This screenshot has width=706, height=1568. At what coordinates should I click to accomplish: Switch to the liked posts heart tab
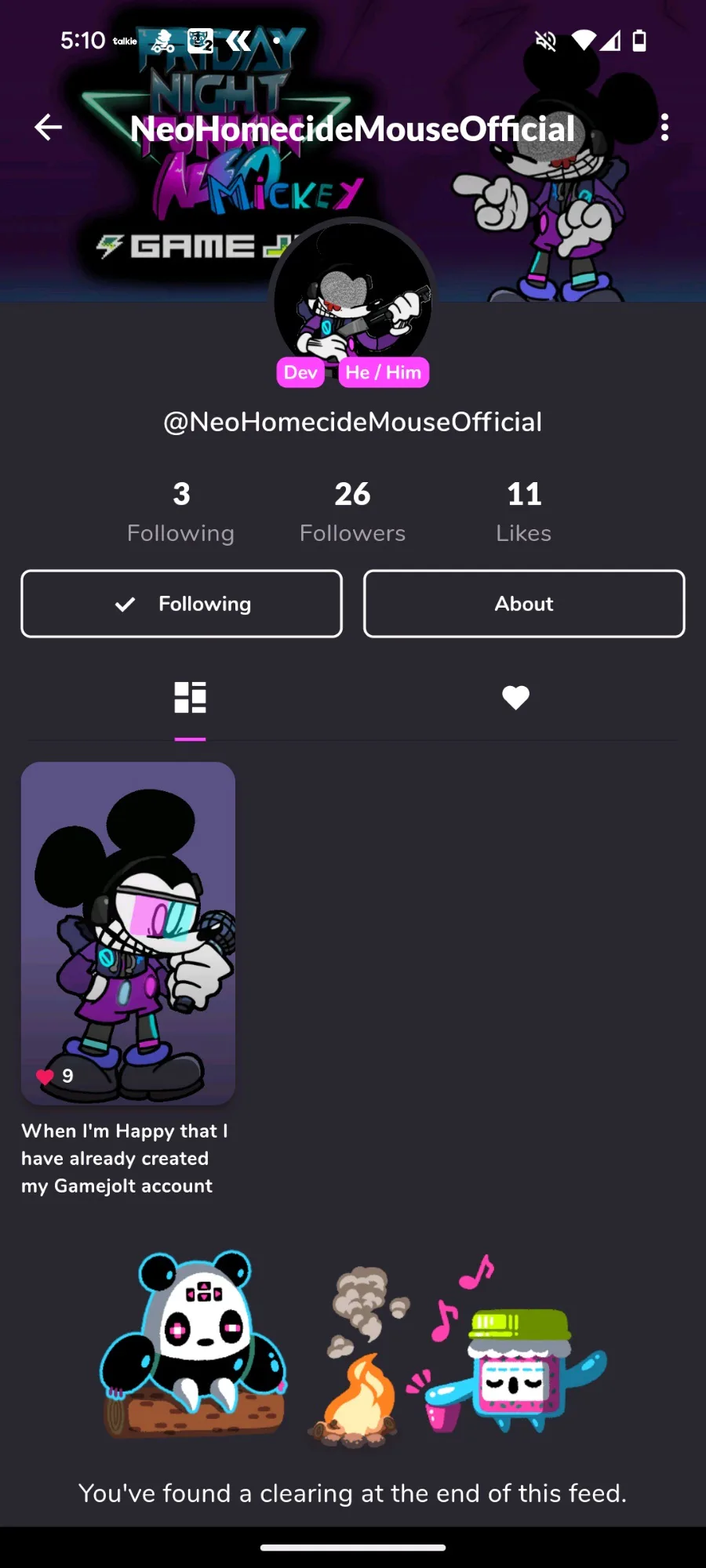[515, 697]
